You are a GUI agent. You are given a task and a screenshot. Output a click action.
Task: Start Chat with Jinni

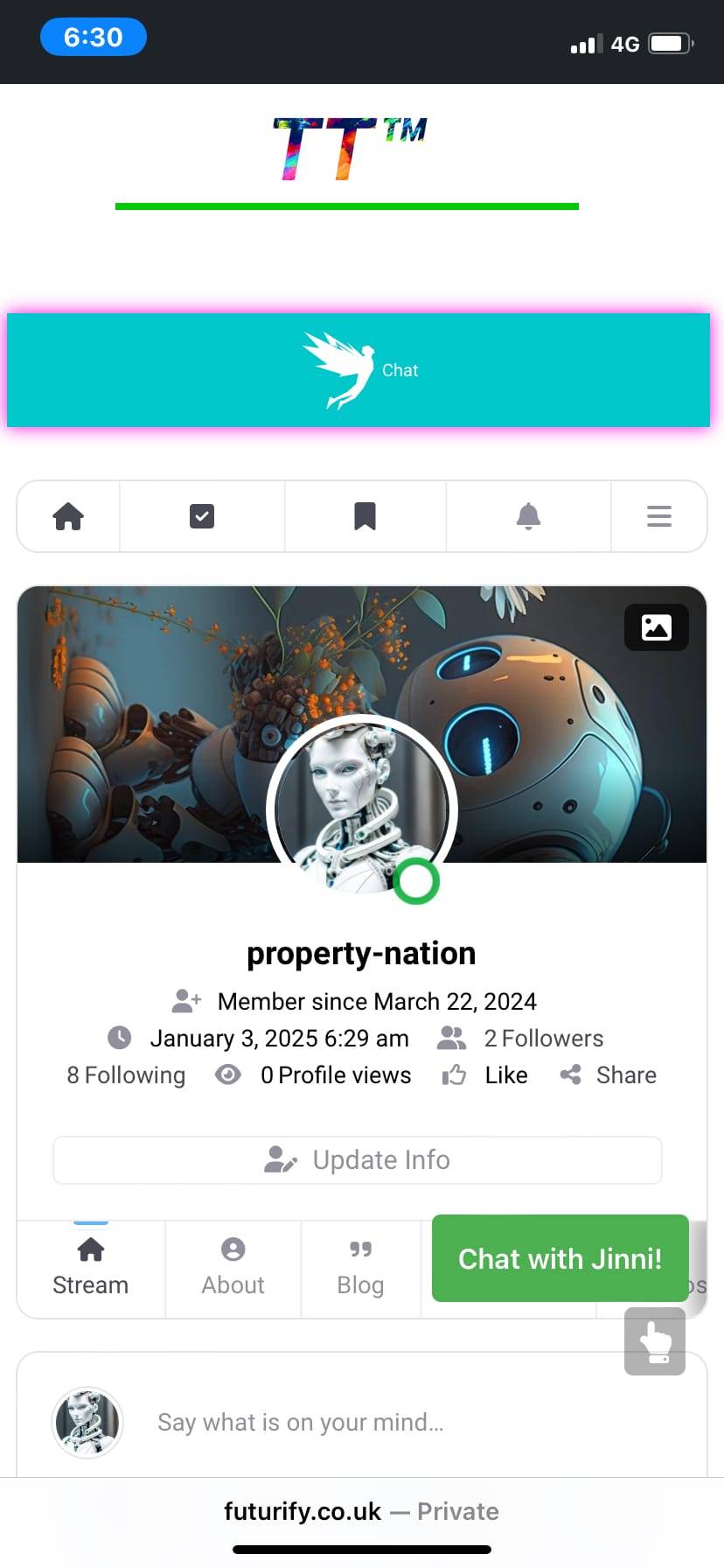[560, 1258]
